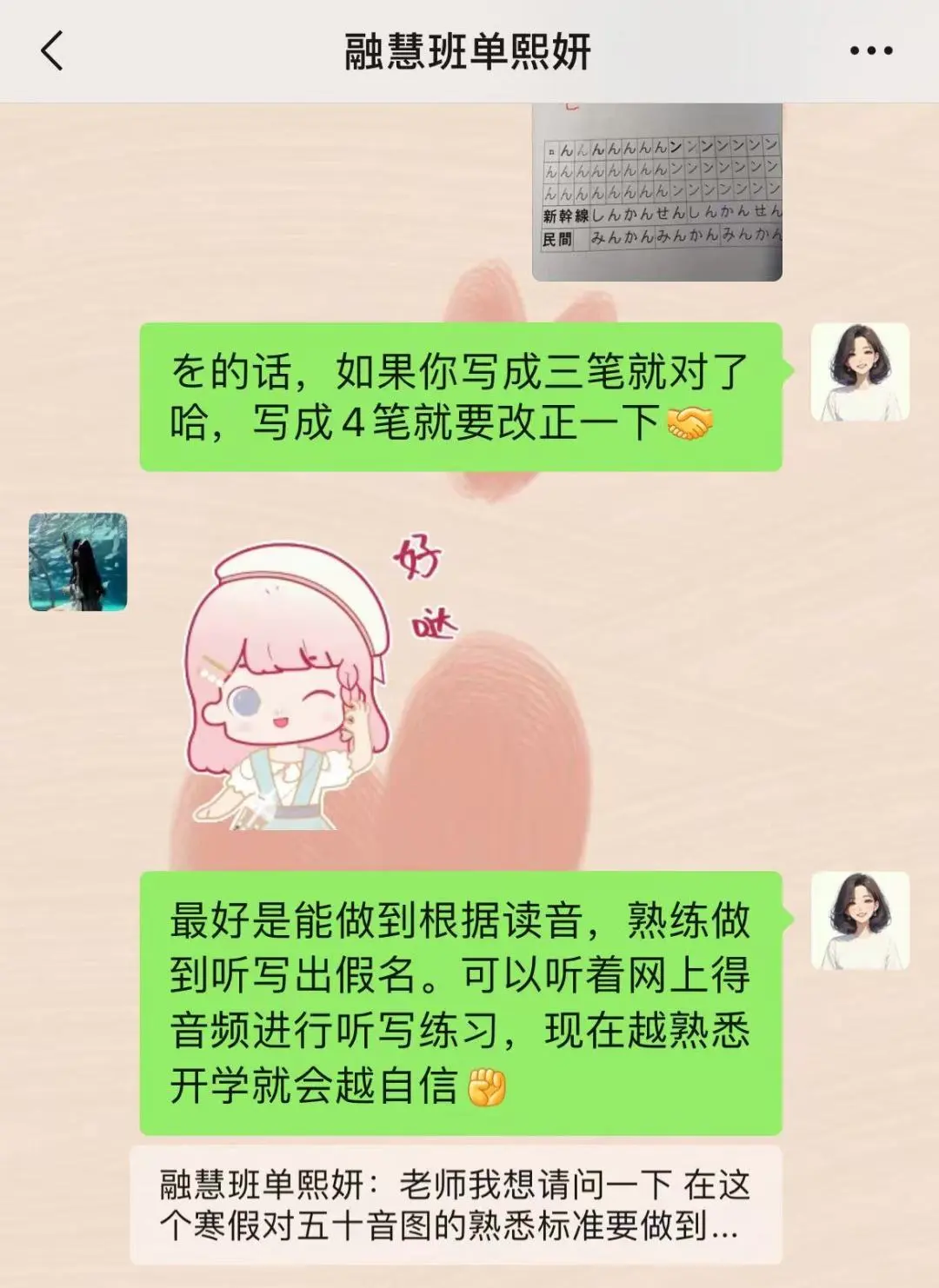939x1288 pixels.
Task: Tap the teacher's avatar beside the 最好是能做到 message
Action: click(860, 921)
